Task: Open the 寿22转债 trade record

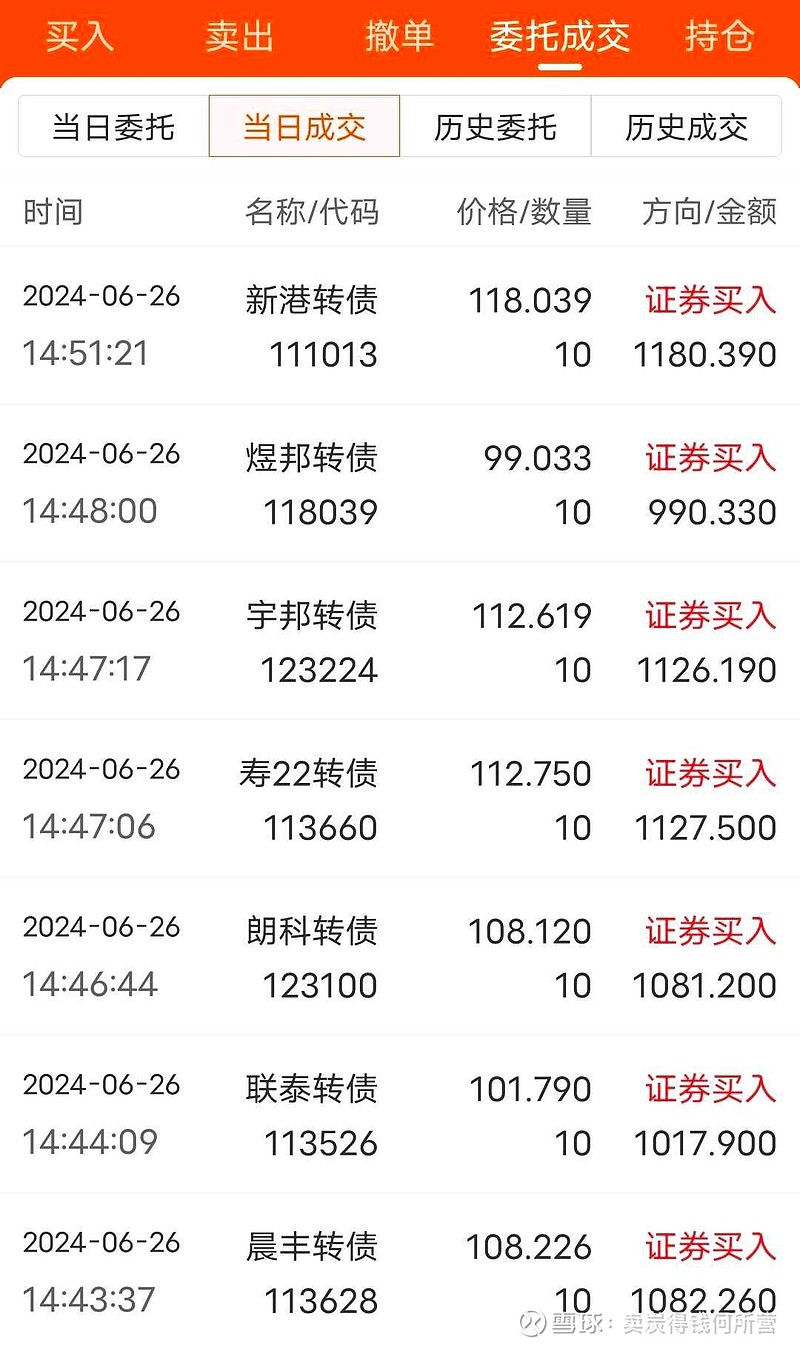Action: pos(400,799)
